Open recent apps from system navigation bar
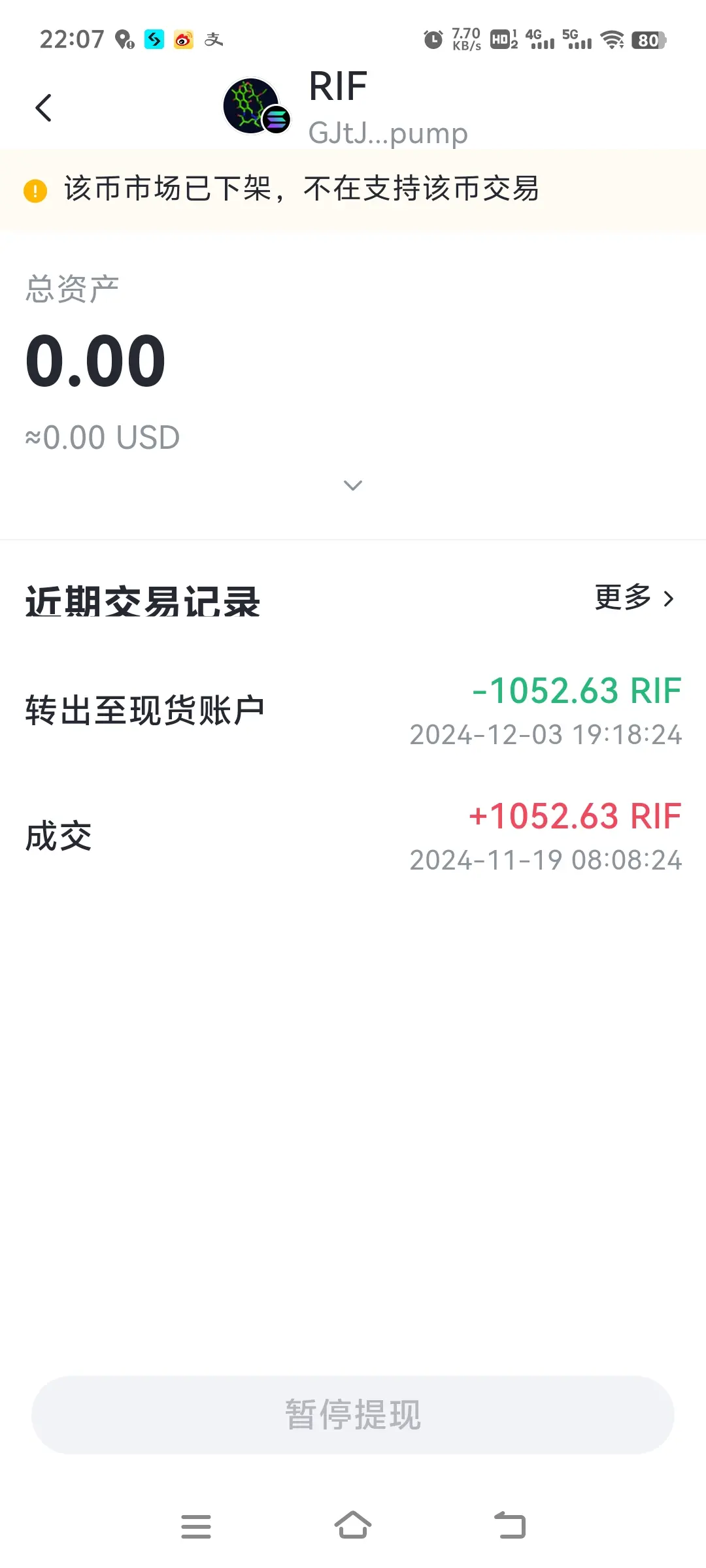This screenshot has width=706, height=1568. [x=195, y=1526]
